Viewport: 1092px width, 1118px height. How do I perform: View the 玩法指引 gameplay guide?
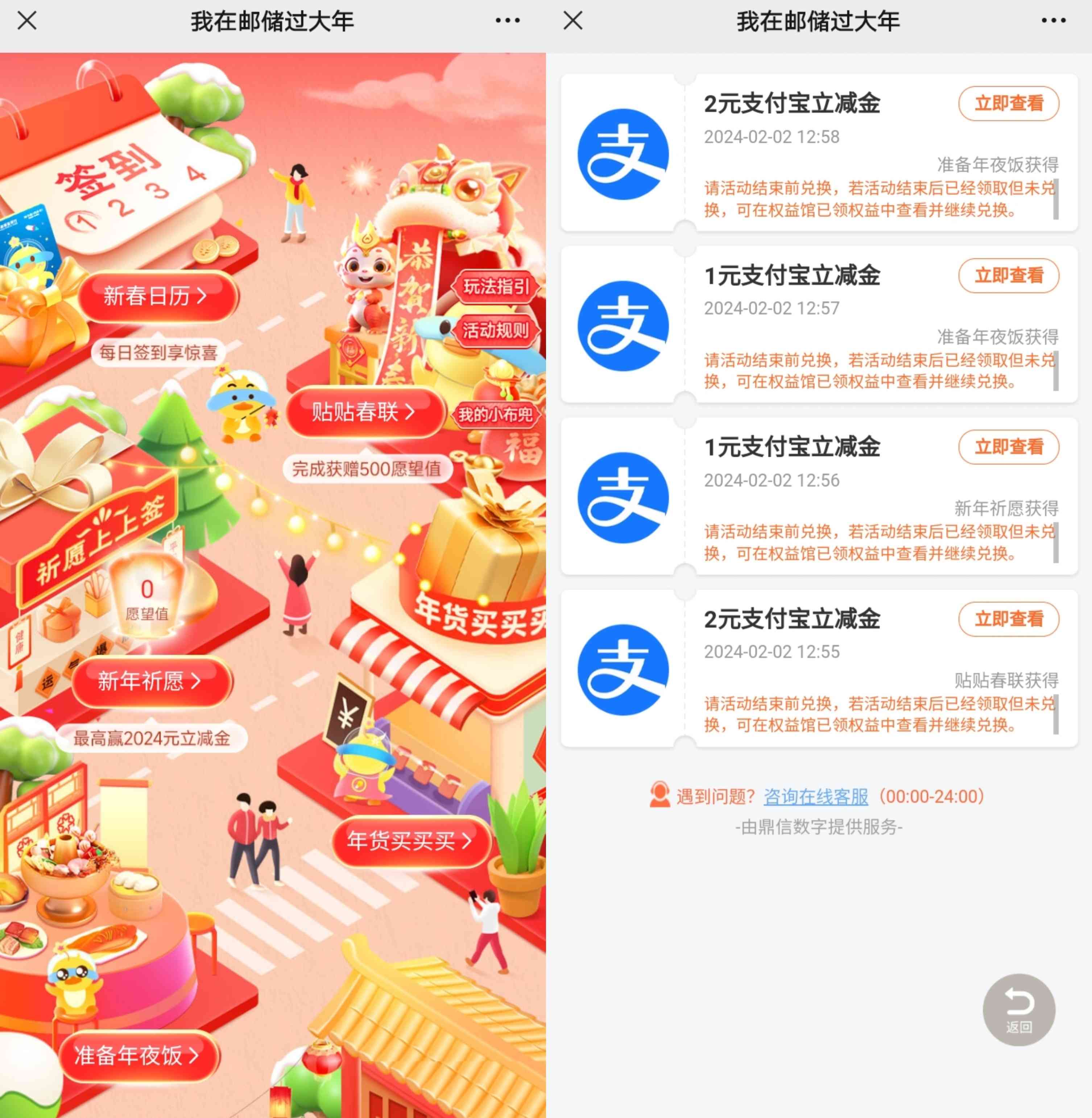[496, 287]
